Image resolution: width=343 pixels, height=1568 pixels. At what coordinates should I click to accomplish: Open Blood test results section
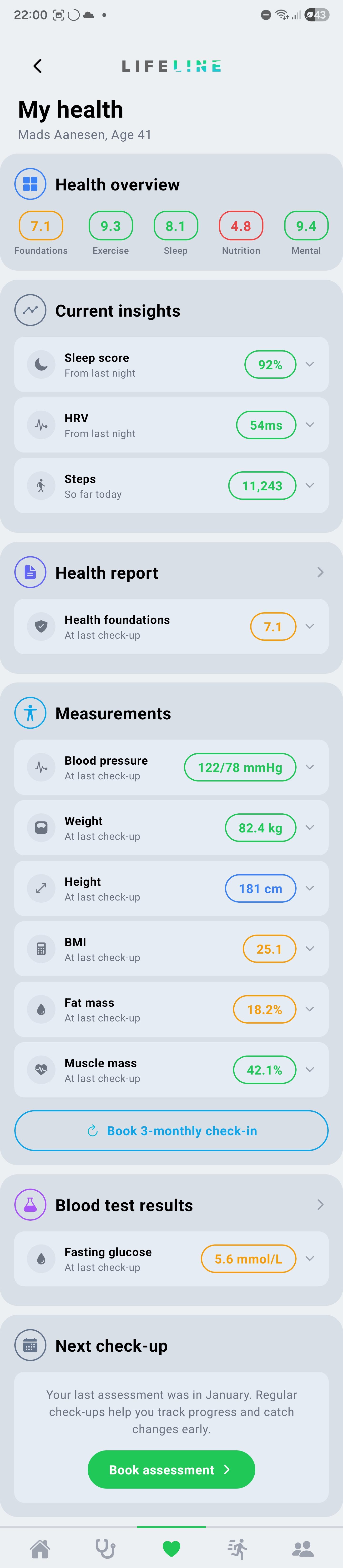(320, 1205)
